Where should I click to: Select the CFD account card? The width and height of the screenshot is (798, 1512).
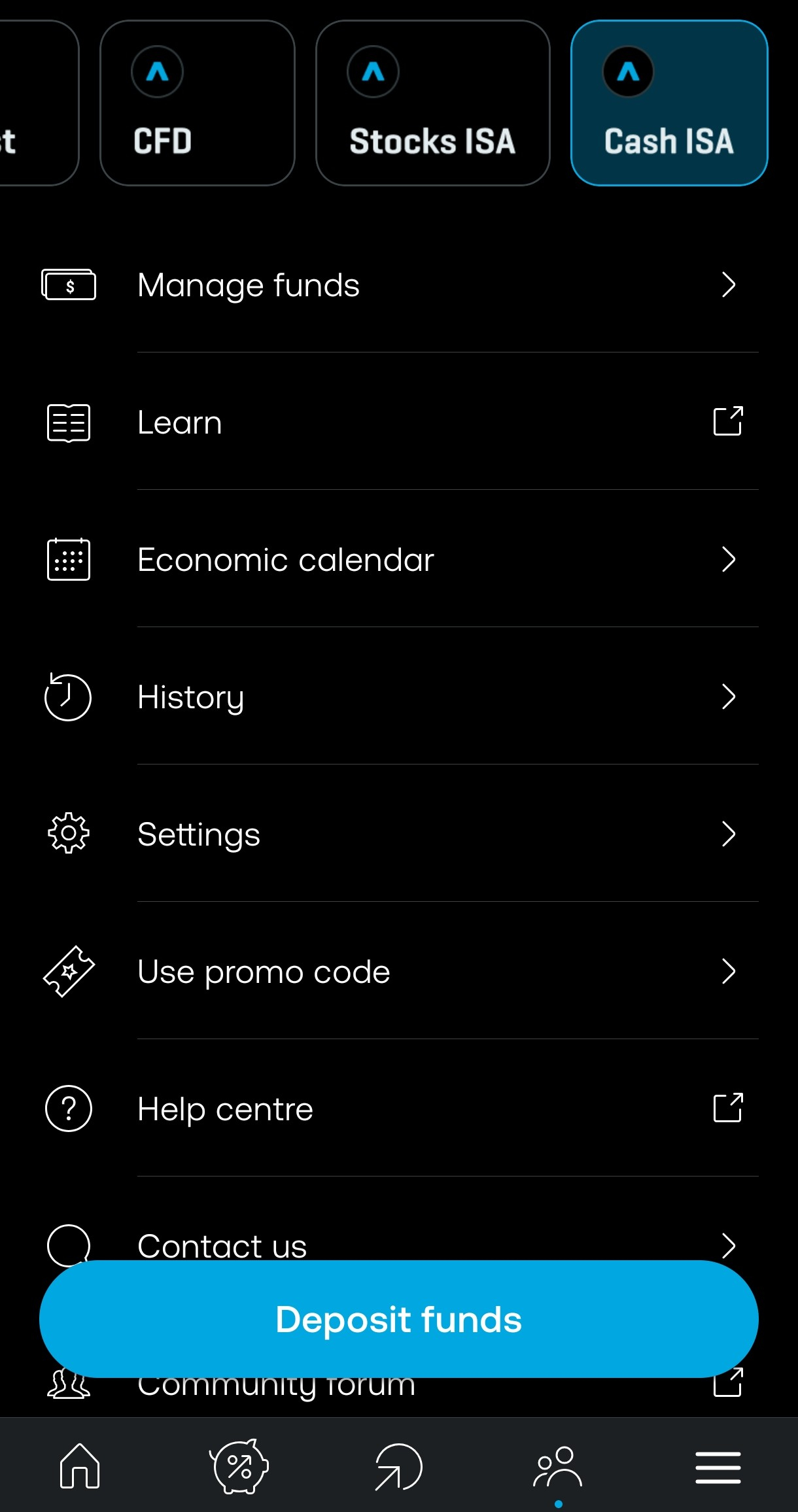click(x=197, y=103)
